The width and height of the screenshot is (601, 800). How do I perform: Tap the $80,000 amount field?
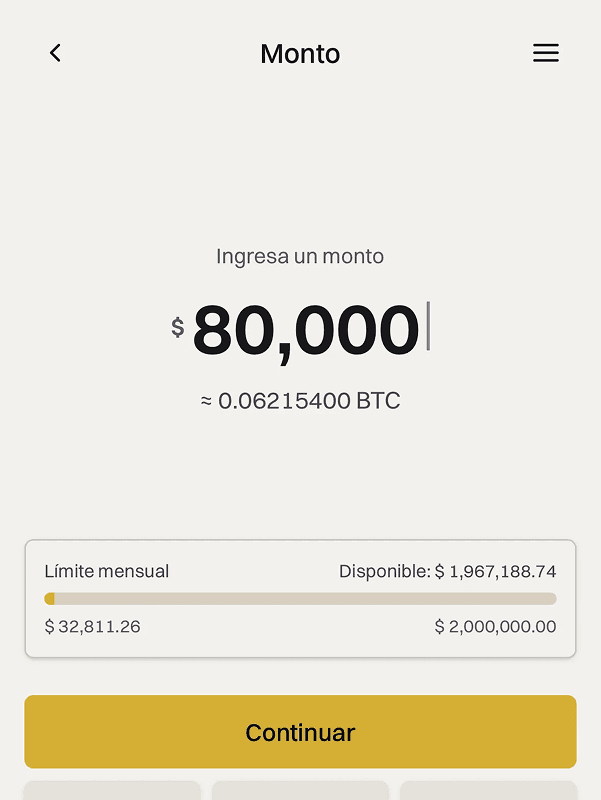pyautogui.click(x=300, y=329)
